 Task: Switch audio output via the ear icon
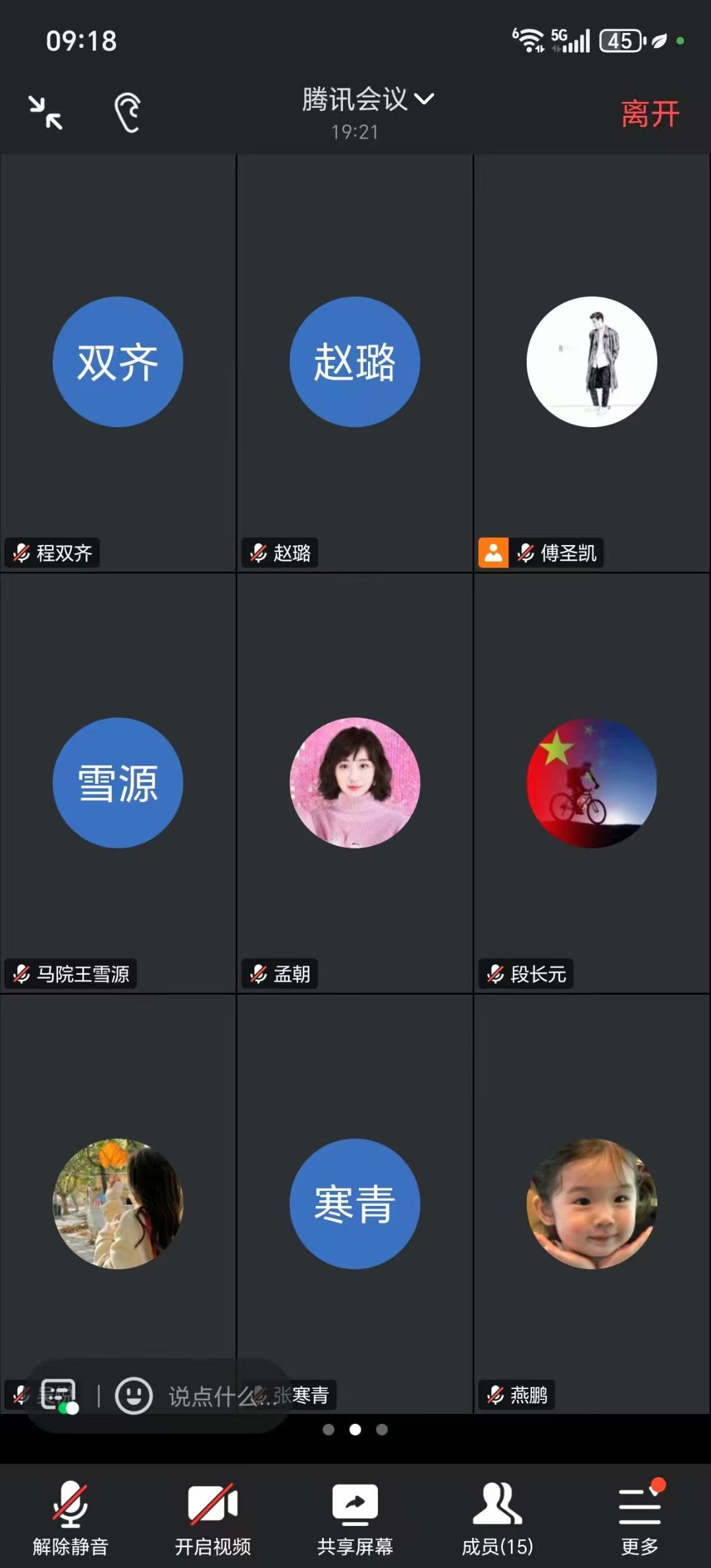pos(127,113)
